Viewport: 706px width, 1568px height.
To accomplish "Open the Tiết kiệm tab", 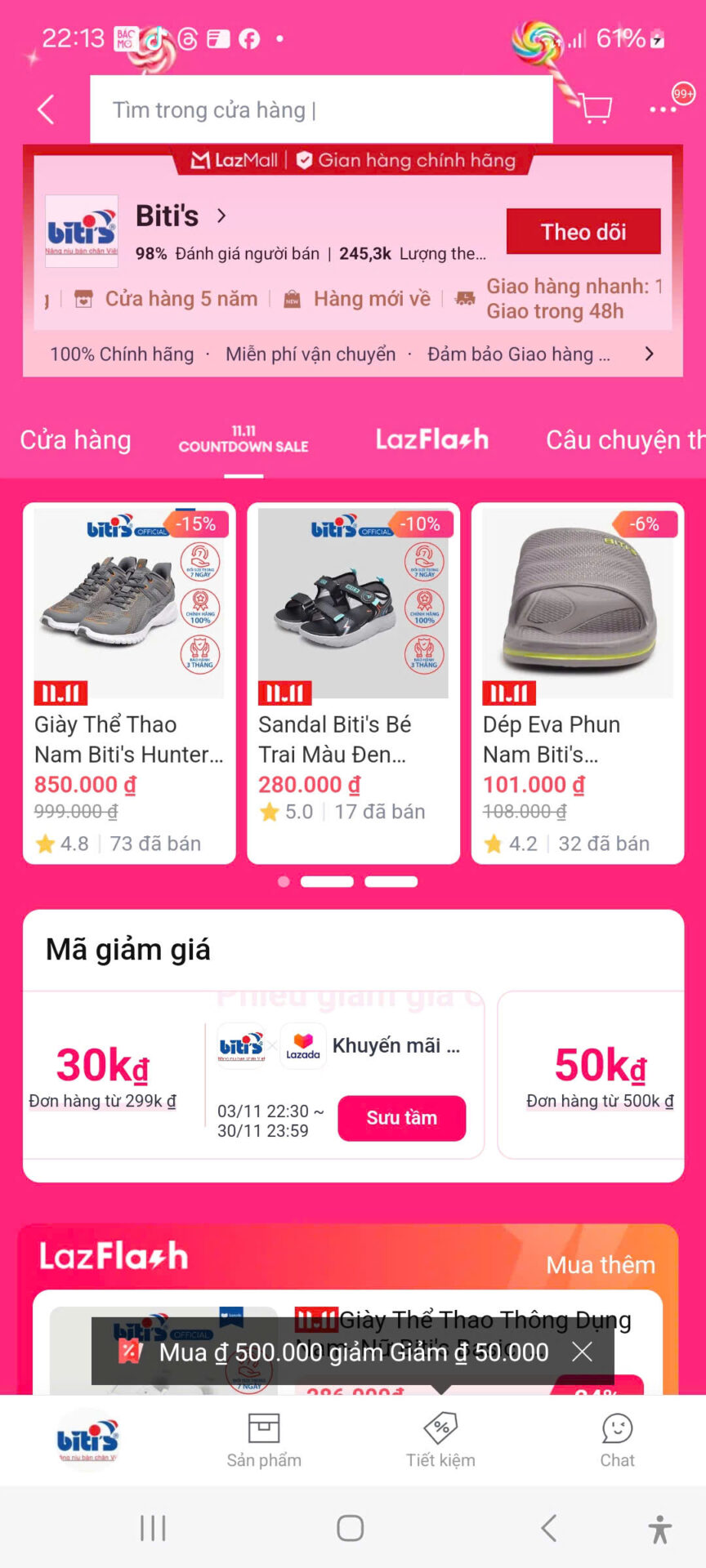I will pos(440,1441).
